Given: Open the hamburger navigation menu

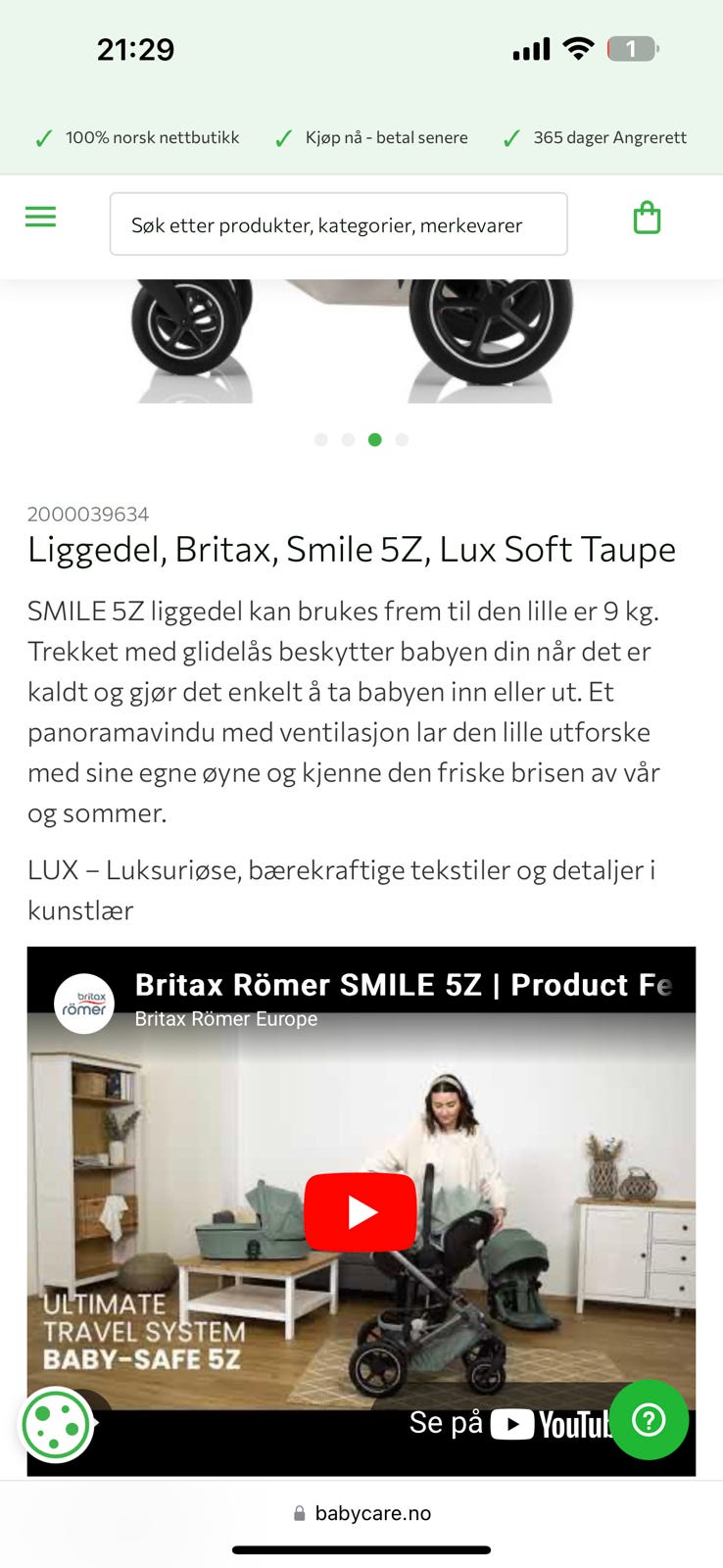Looking at the screenshot, I should (x=40, y=217).
